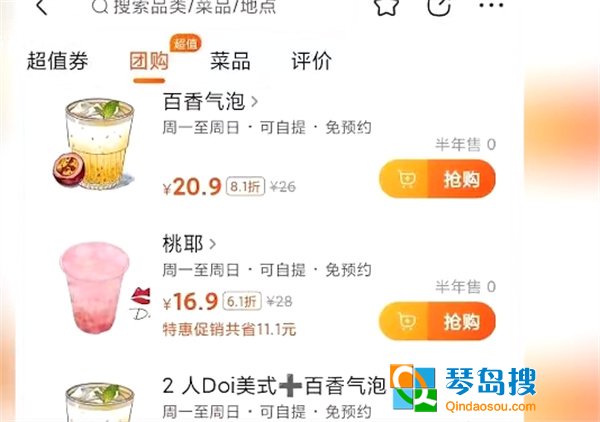Viewport: 600px width, 422px height.
Task: Select the 团购 tab
Action: click(149, 61)
